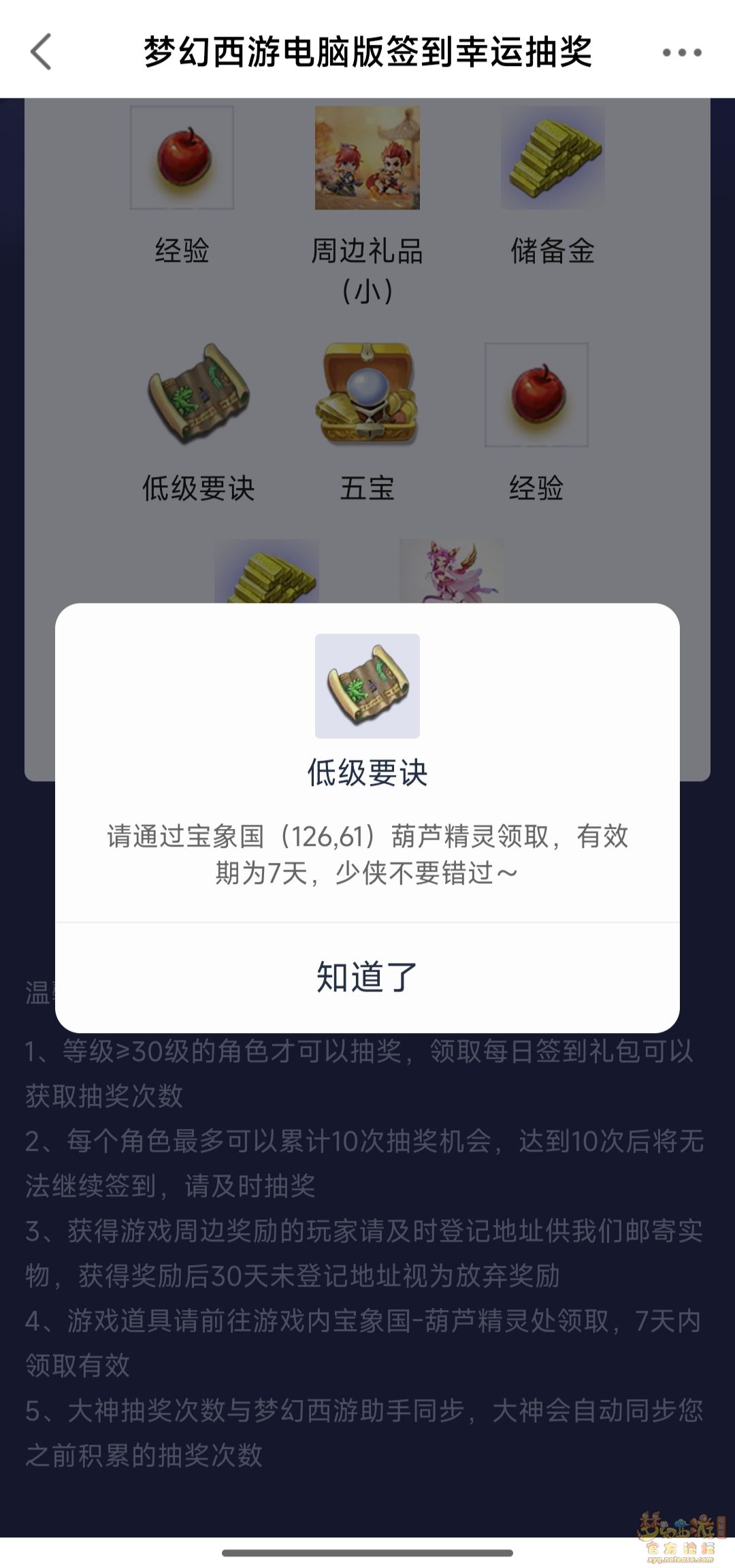Tap the back arrow in header
Screen dimensions: 735x1568
[x=41, y=52]
